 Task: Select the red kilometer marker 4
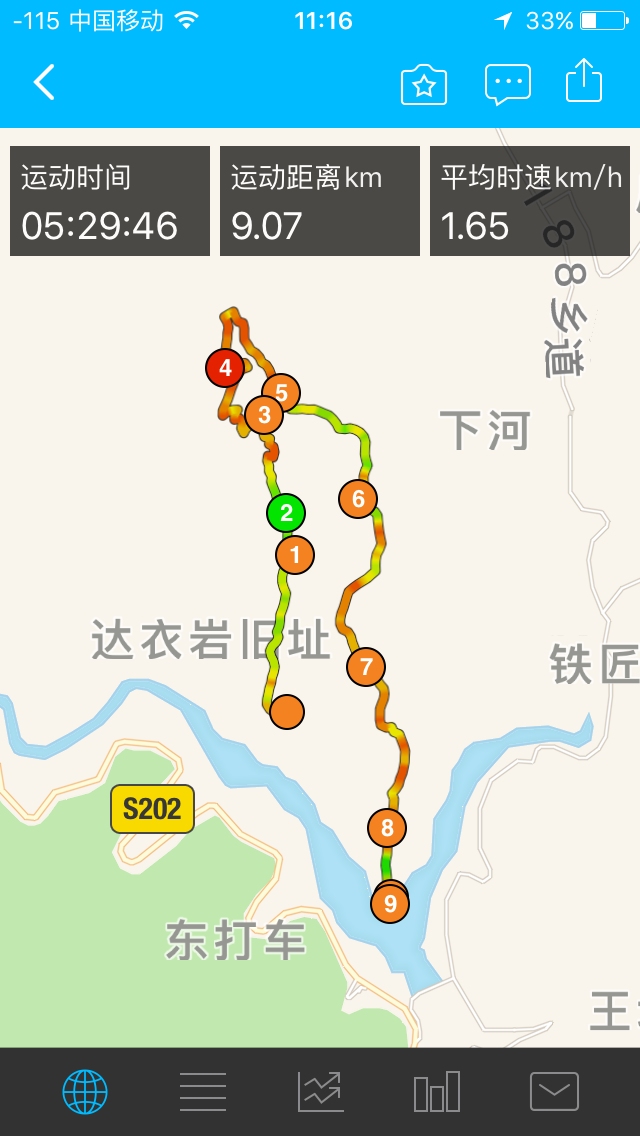click(x=225, y=368)
